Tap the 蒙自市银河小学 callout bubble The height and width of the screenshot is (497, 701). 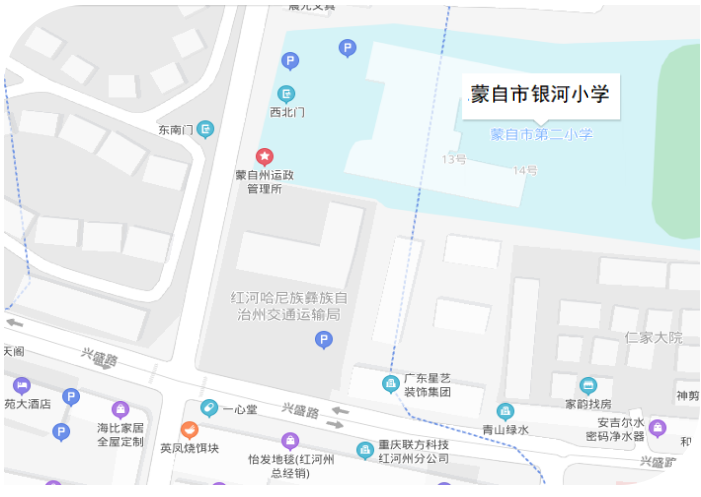(540, 94)
